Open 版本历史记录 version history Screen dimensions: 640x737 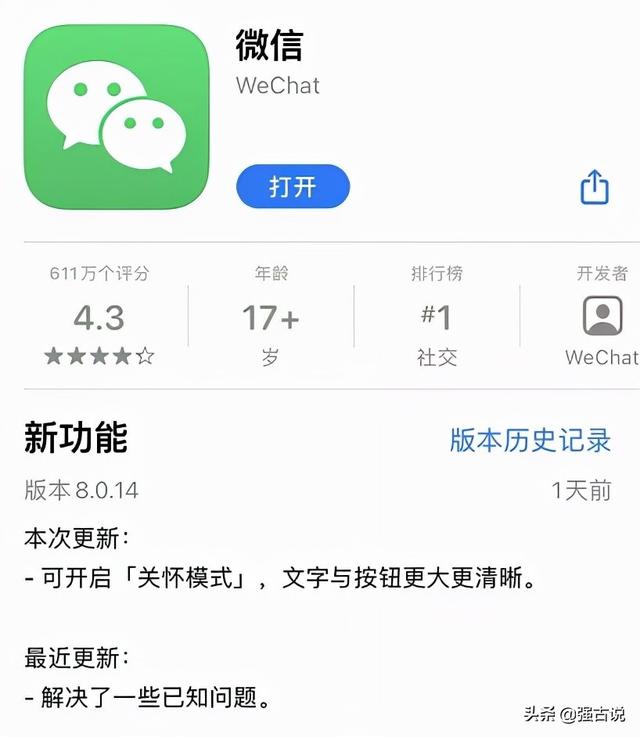pos(529,440)
